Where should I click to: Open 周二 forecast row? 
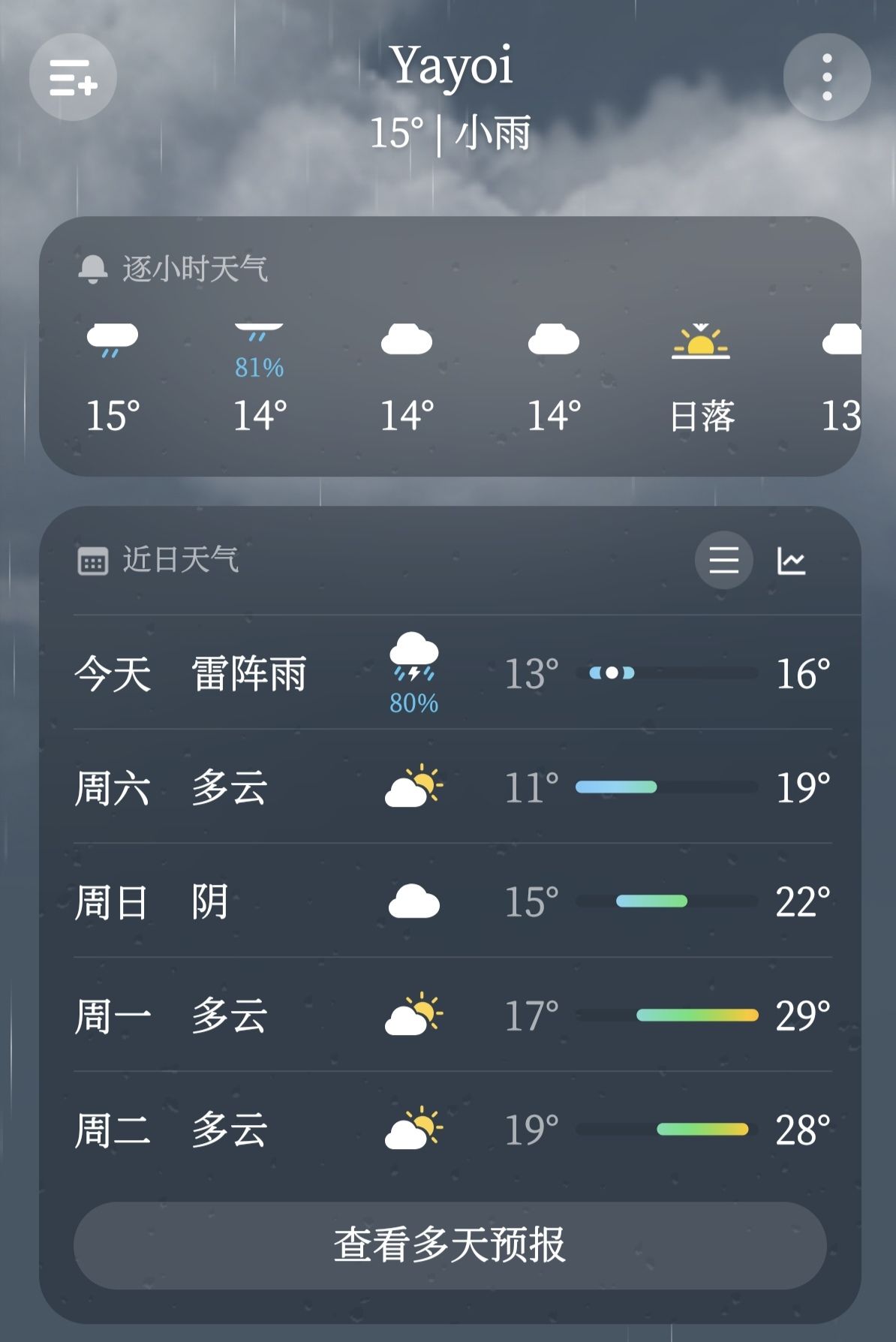pos(453,1129)
